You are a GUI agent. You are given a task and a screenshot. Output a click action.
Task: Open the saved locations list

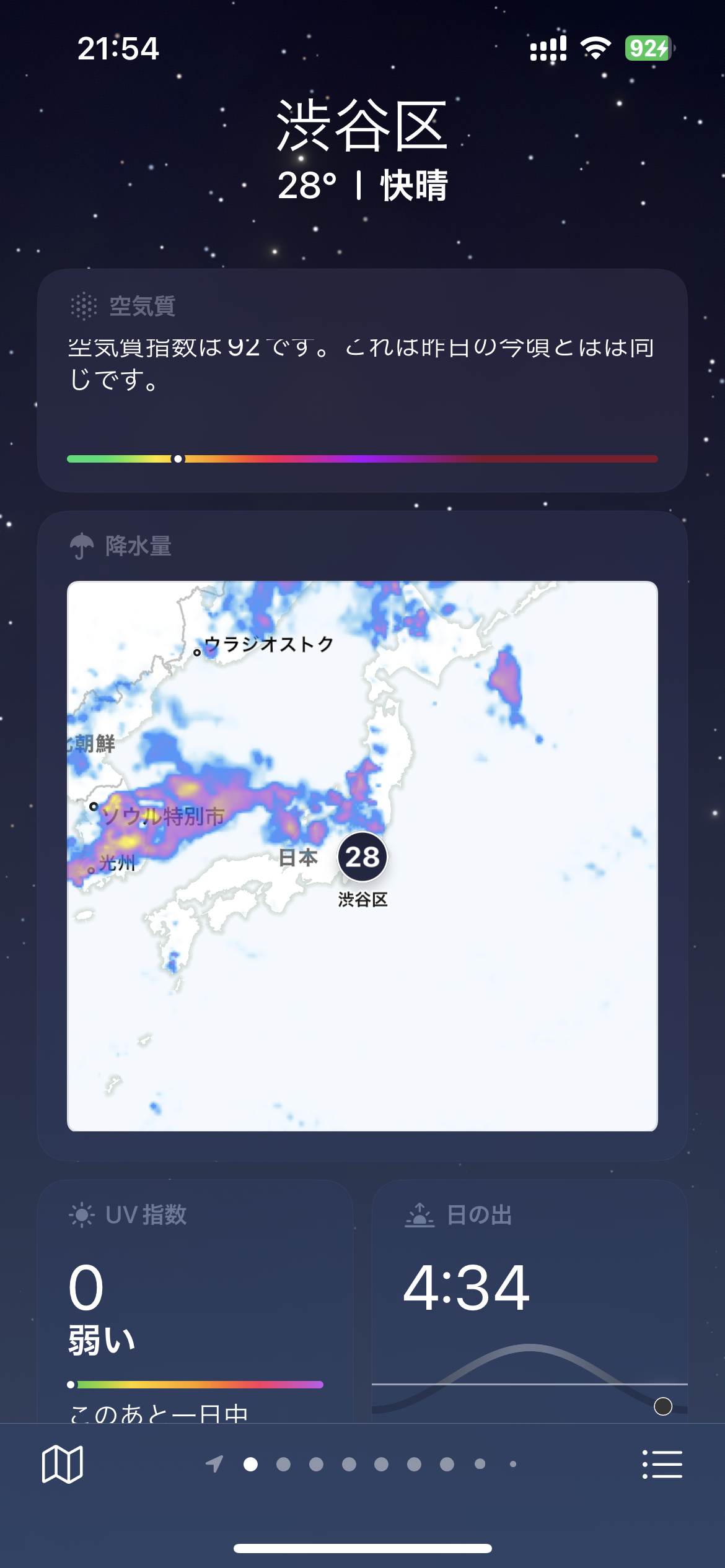(662, 1465)
